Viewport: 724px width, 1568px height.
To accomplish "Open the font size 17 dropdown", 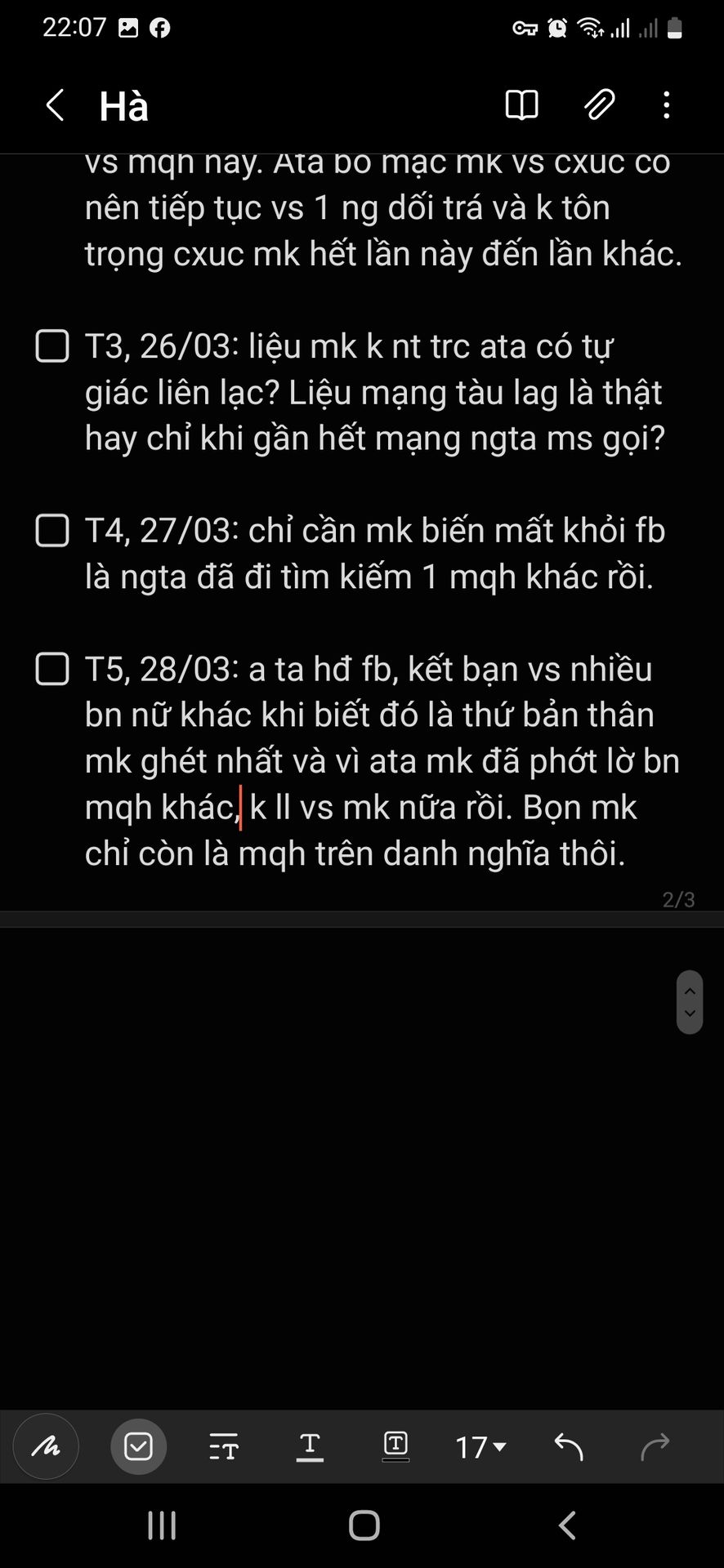I will pos(481,1447).
